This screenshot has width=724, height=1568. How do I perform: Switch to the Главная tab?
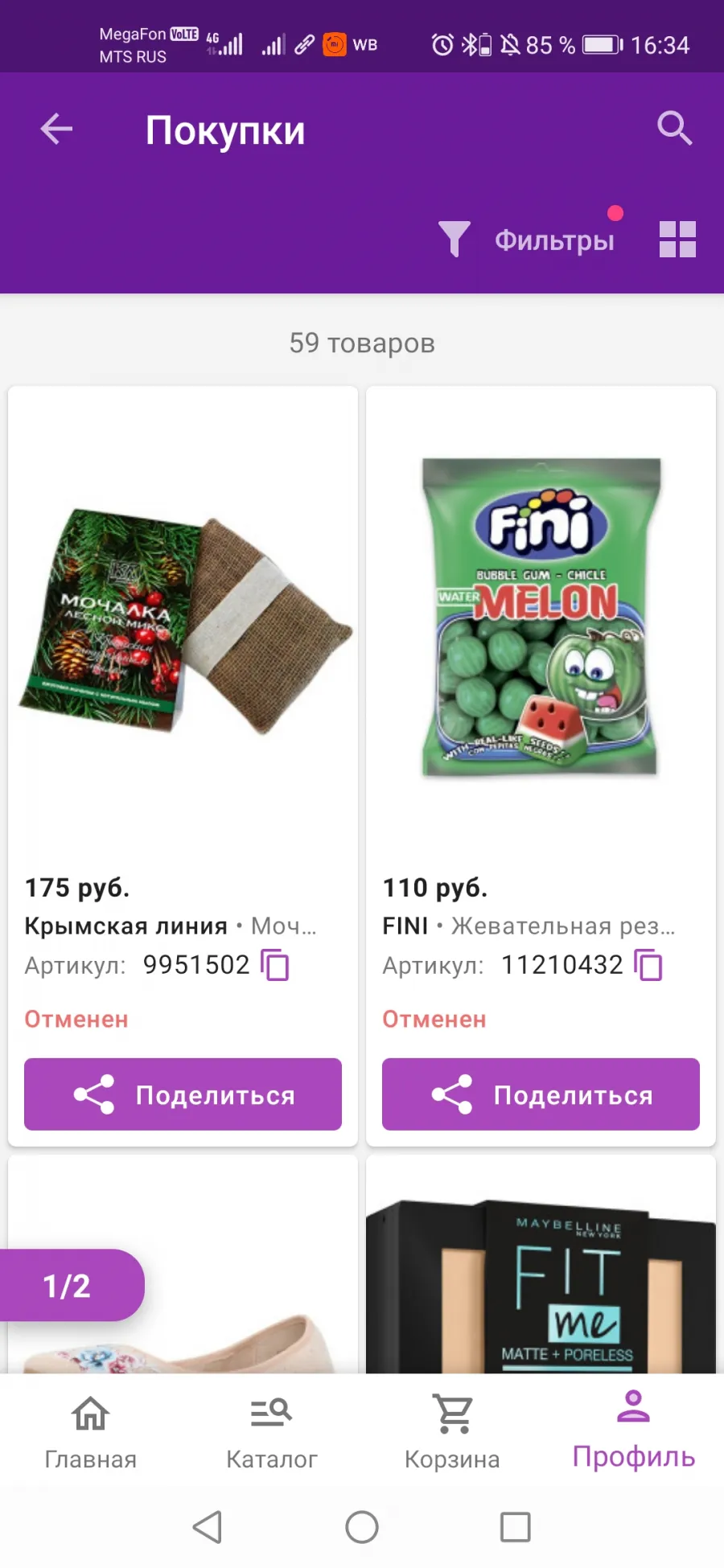coord(90,1432)
